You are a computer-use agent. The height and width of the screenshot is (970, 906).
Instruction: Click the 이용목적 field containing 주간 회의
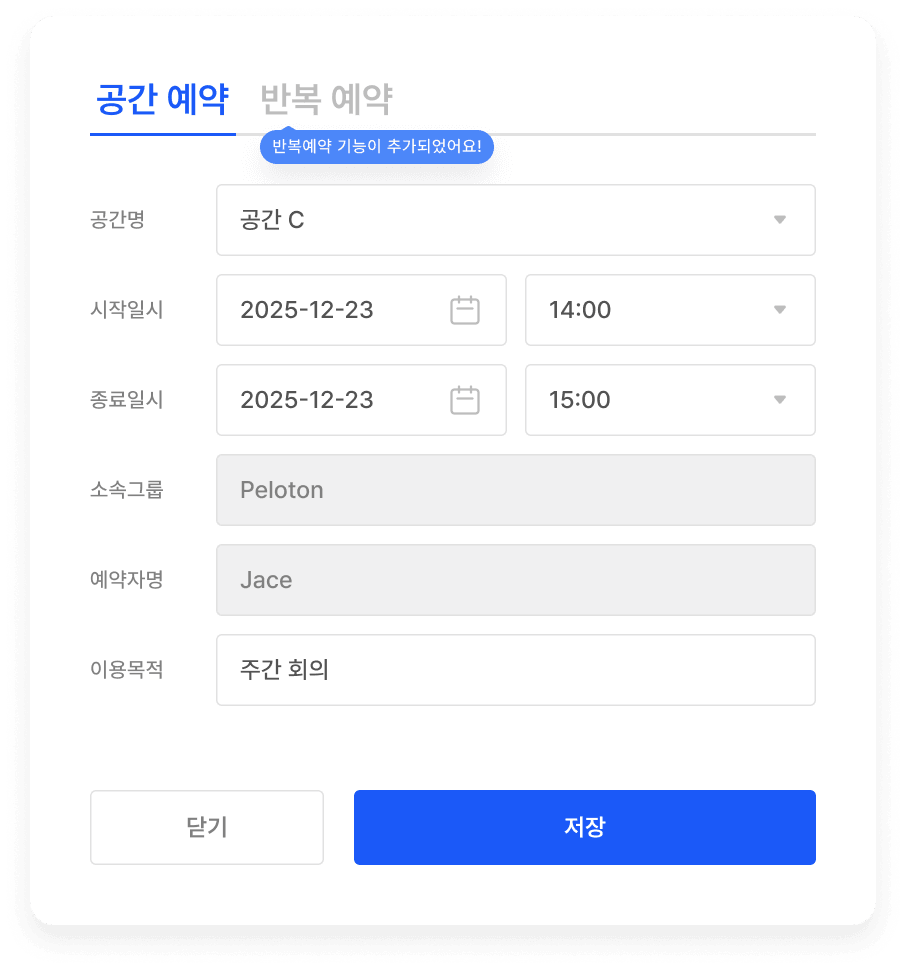(515, 670)
